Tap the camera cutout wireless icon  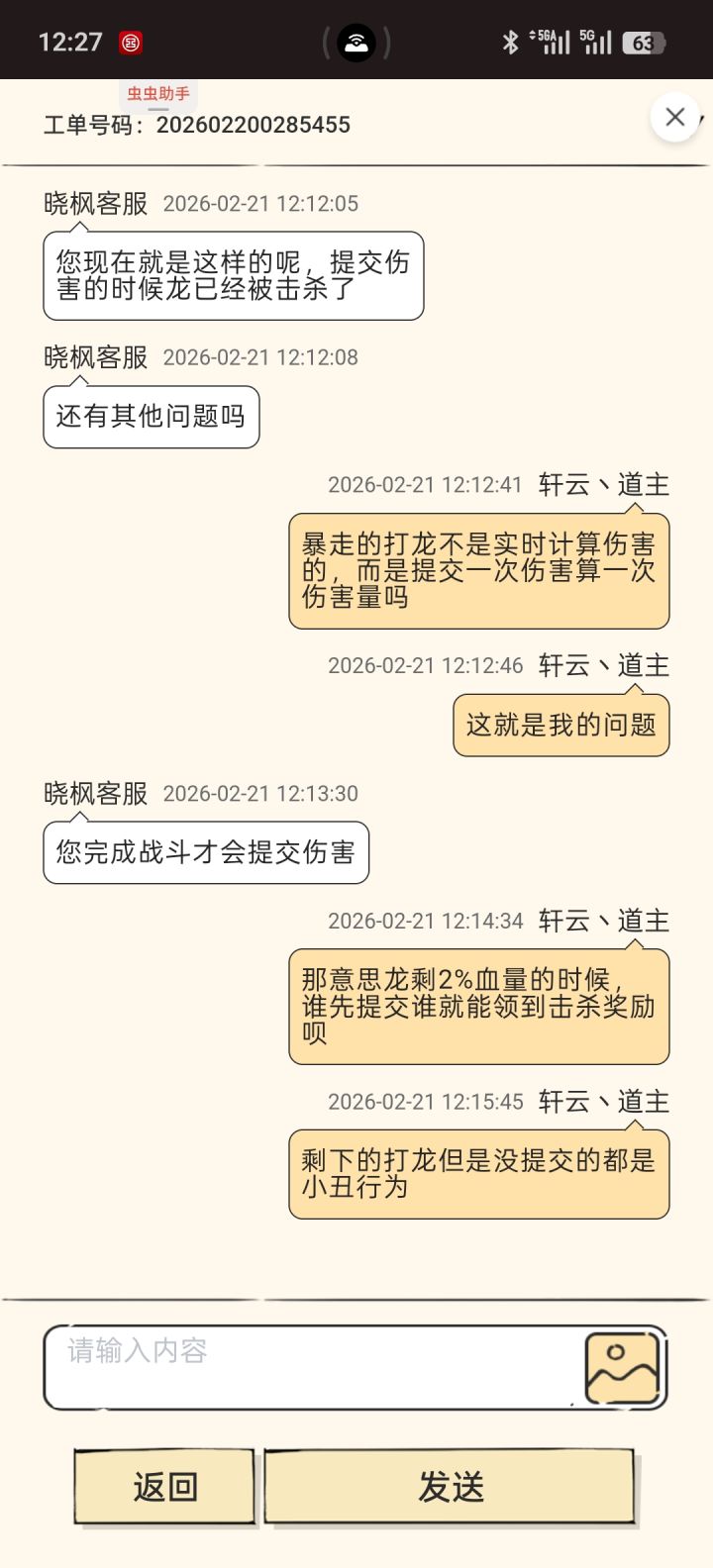pyautogui.click(x=356, y=42)
